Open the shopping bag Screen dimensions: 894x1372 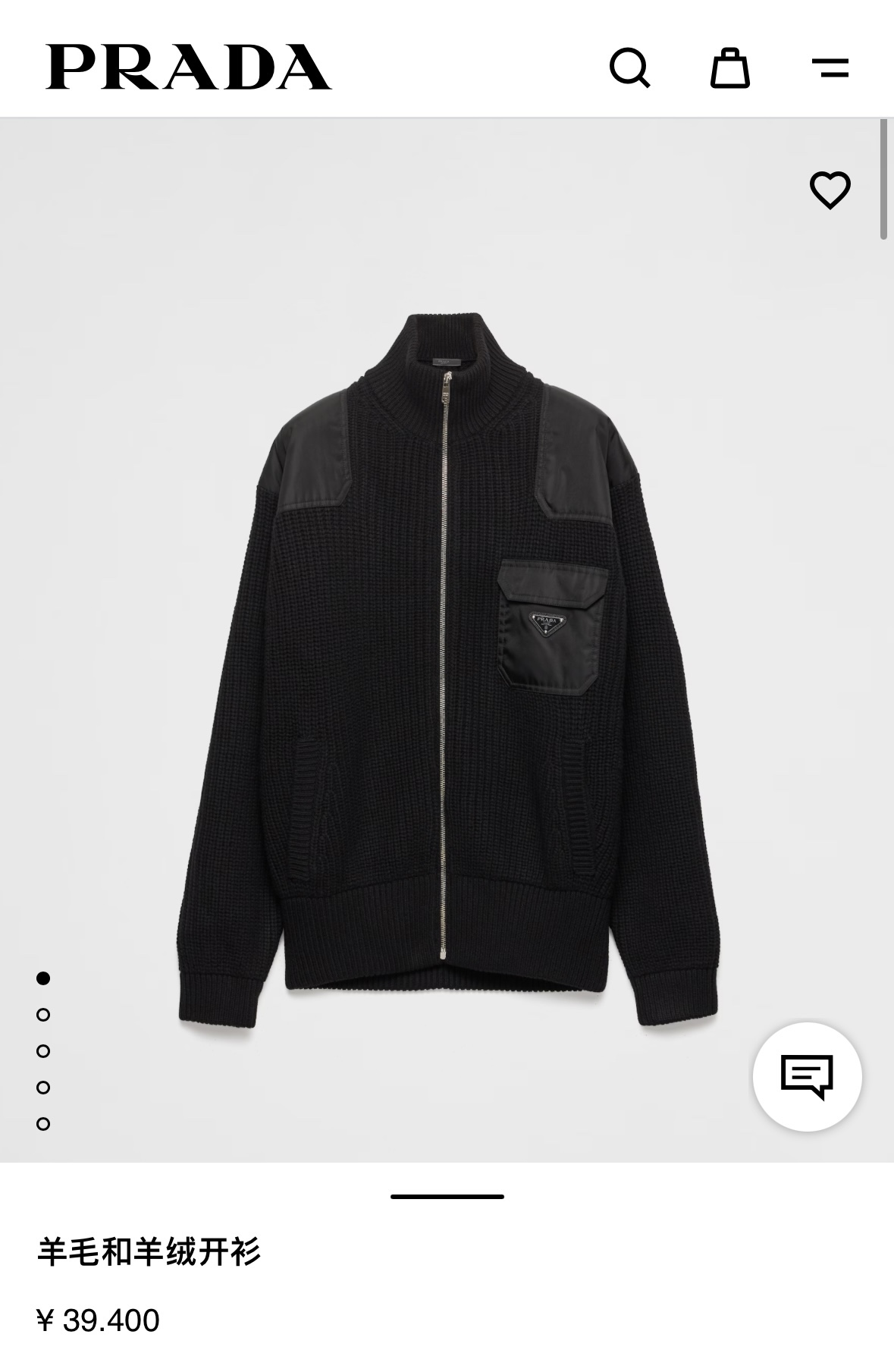pos(729,68)
